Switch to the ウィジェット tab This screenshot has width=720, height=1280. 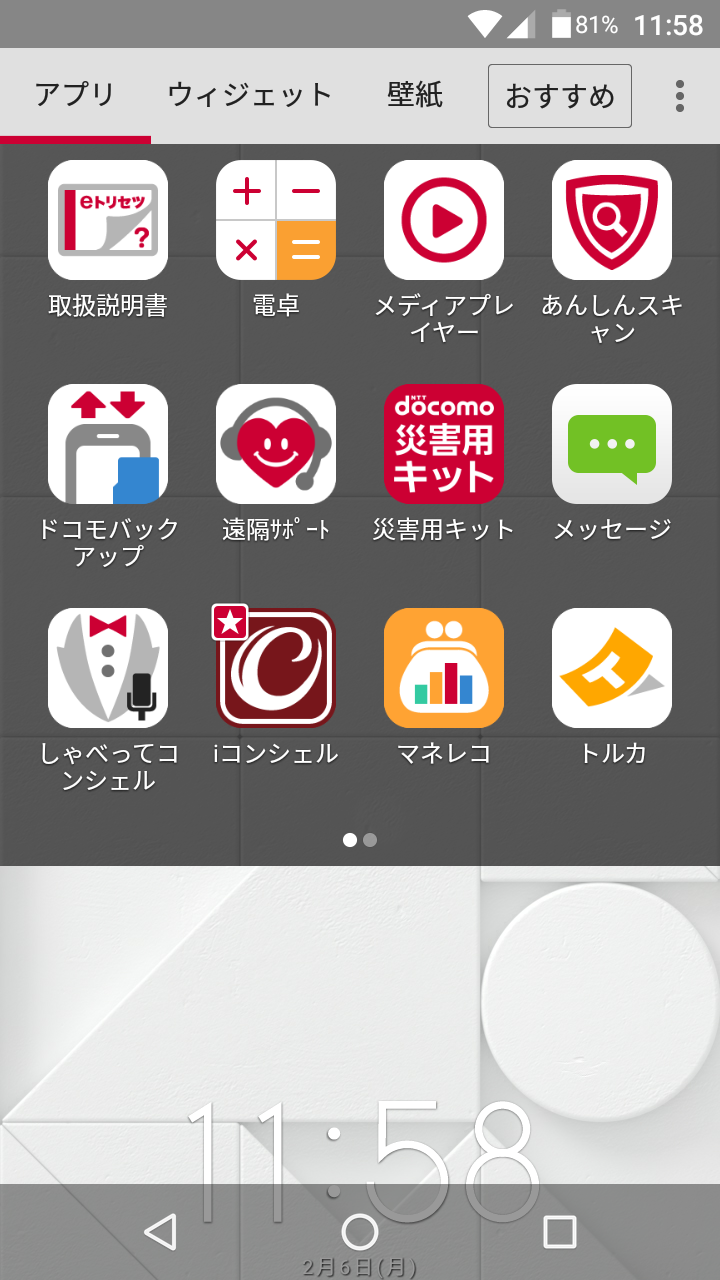coord(249,96)
